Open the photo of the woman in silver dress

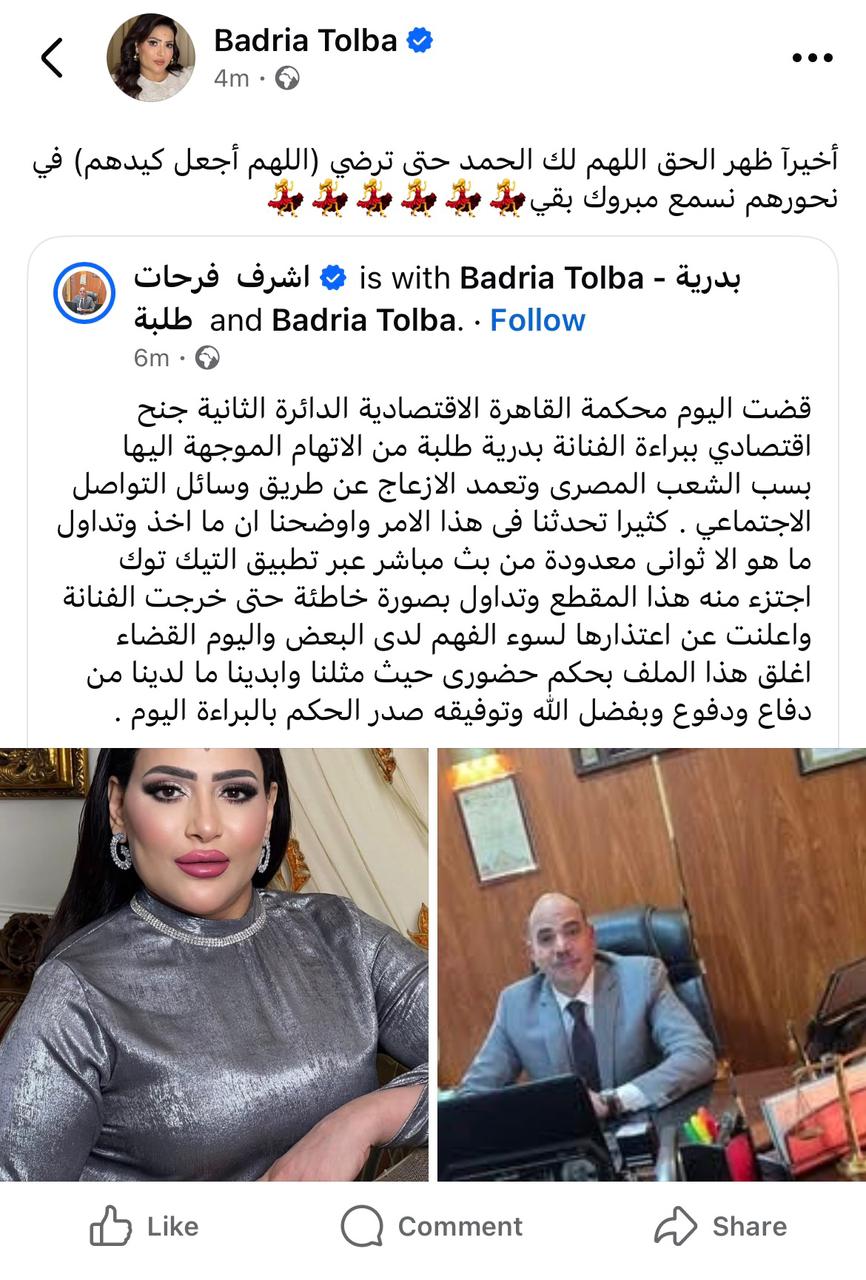[x=214, y=963]
